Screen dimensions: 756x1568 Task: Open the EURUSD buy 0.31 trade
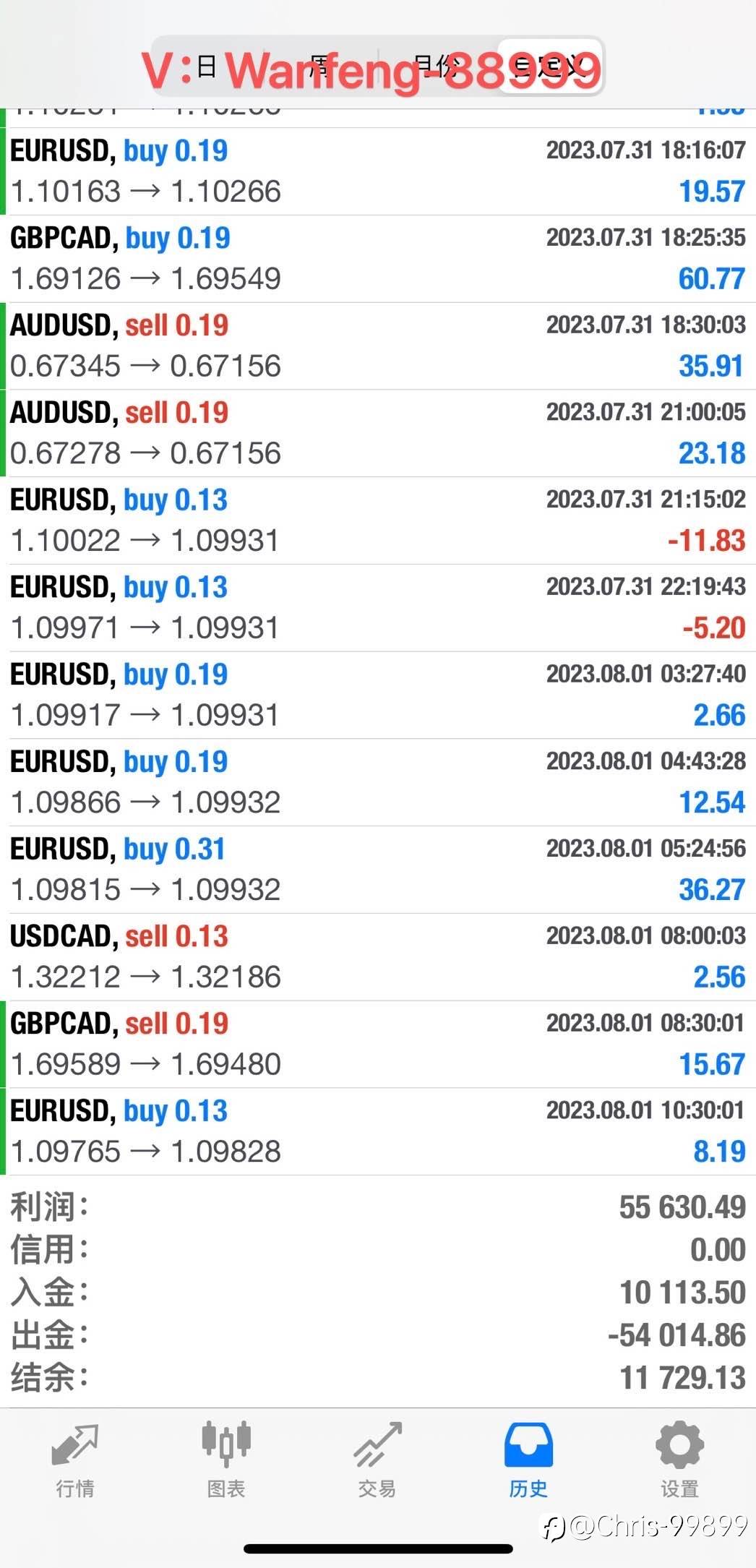pos(378,870)
